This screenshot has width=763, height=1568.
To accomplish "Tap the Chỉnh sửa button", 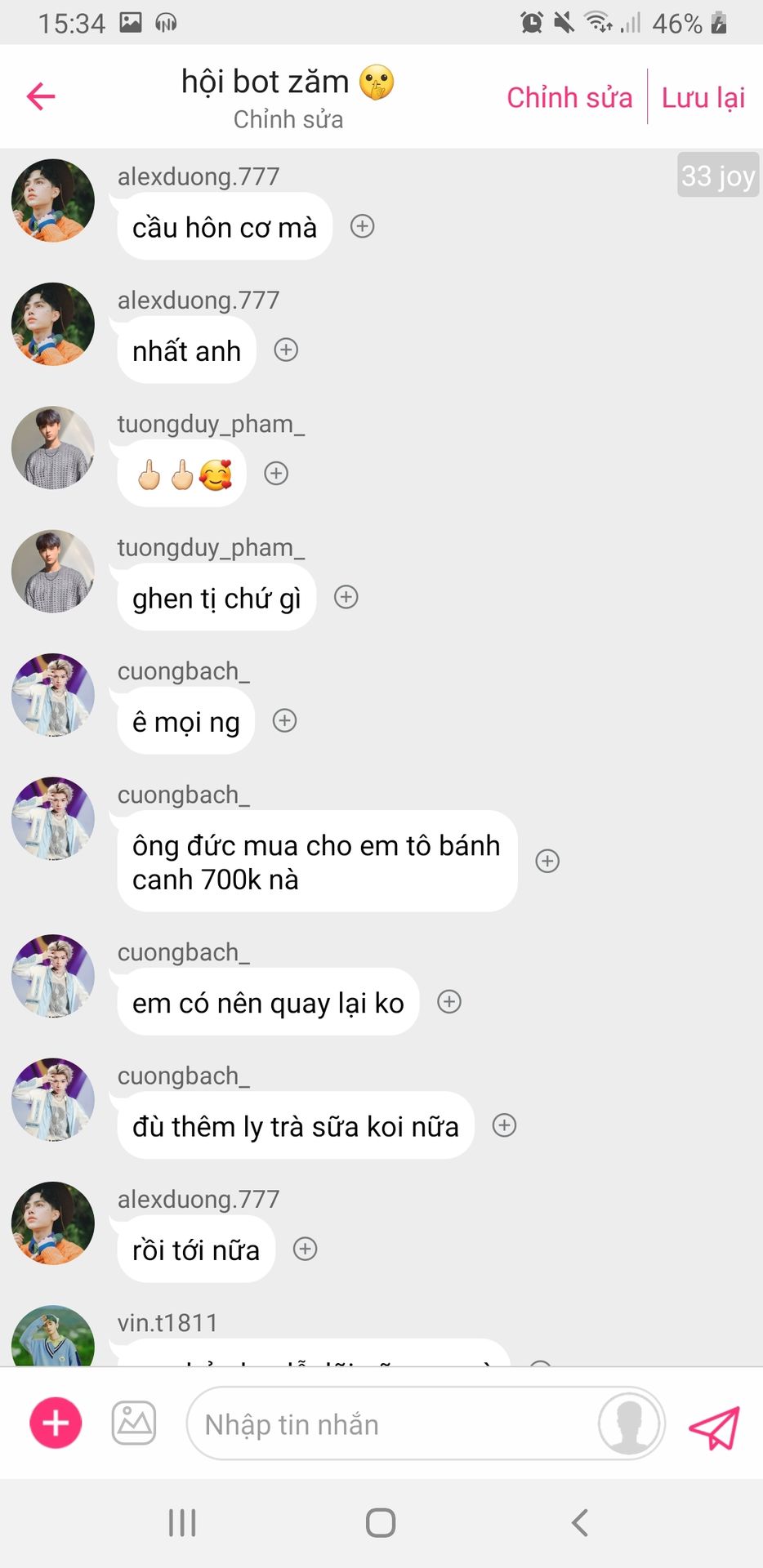I will pos(569,97).
